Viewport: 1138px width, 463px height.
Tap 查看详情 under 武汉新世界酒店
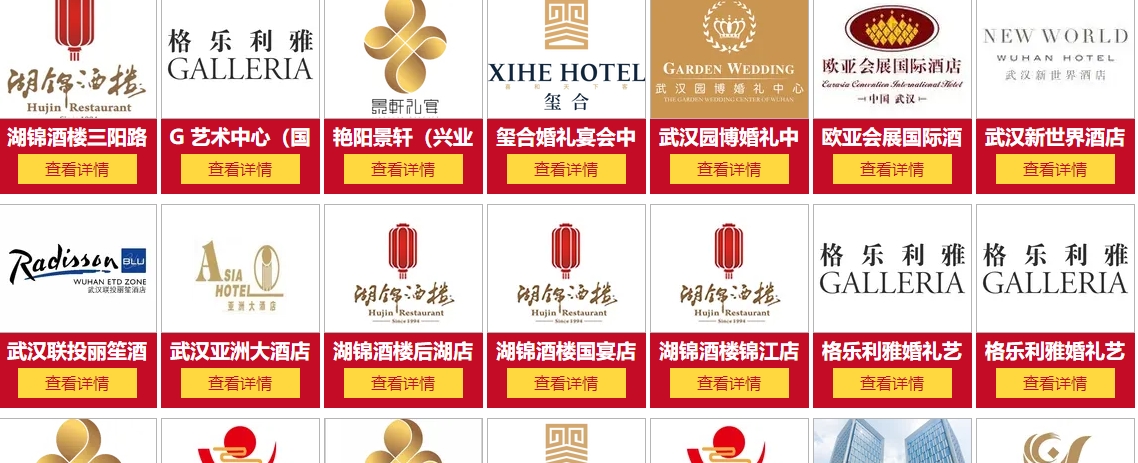1055,169
